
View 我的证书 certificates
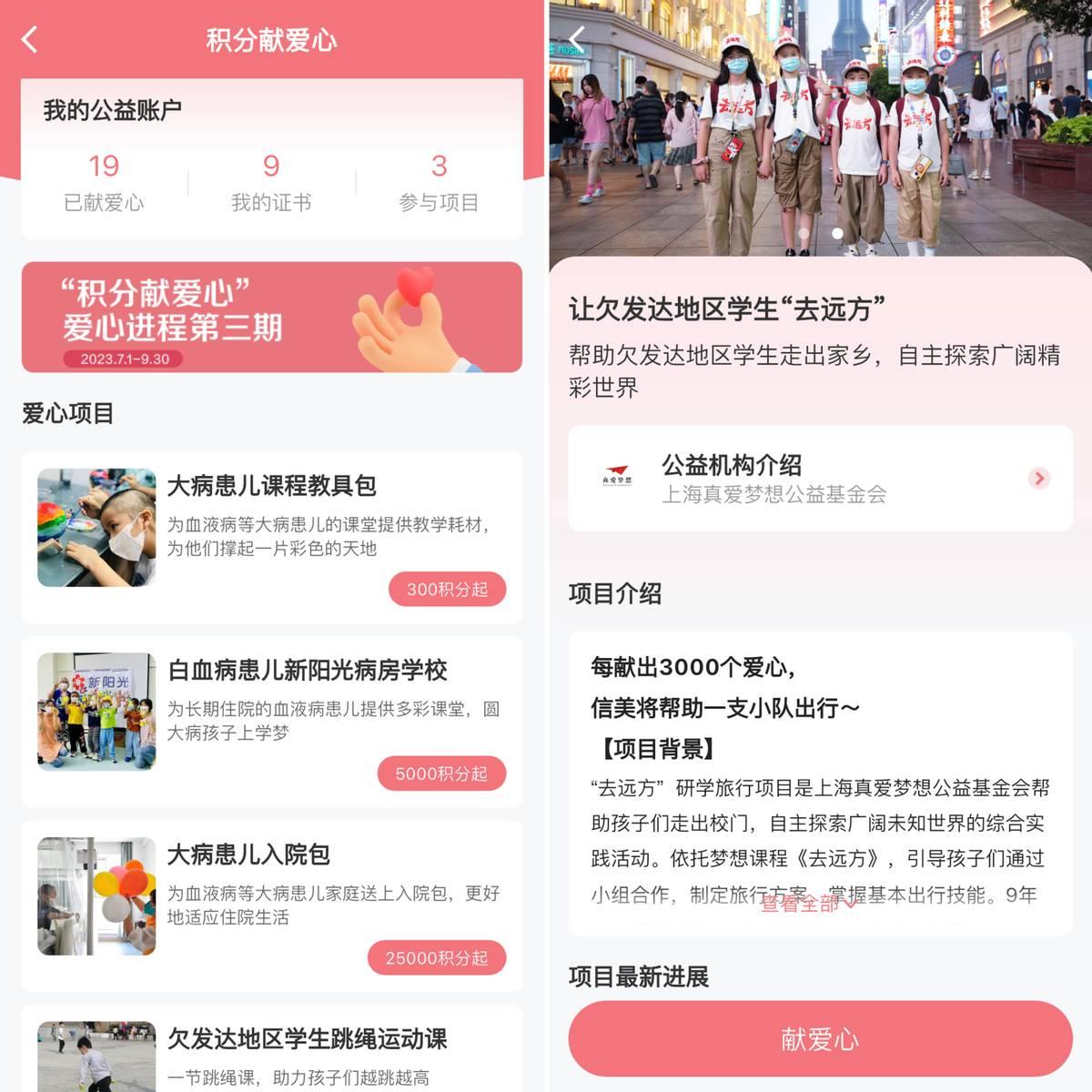click(x=271, y=182)
